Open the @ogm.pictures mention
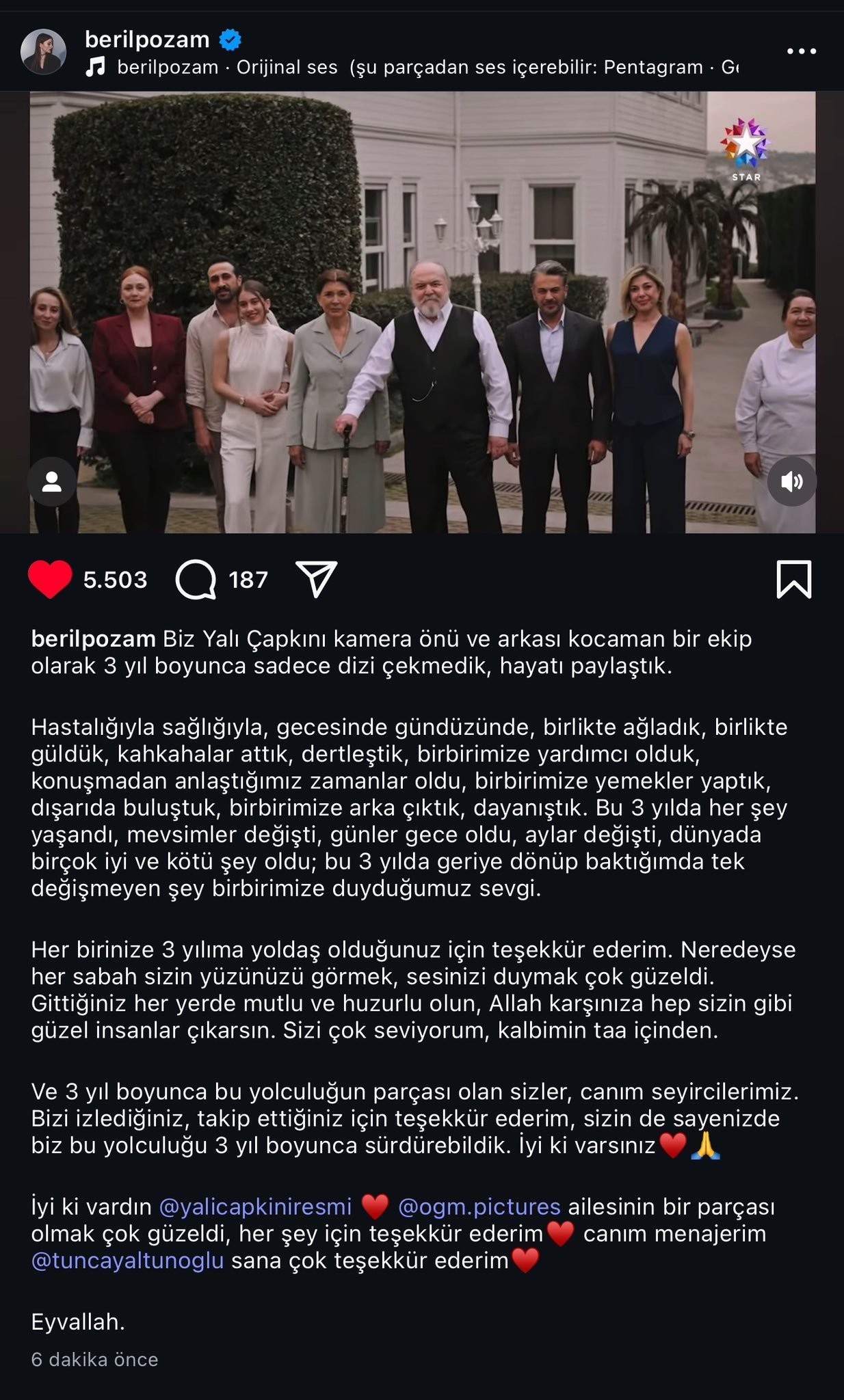844x1400 pixels. (x=479, y=1207)
